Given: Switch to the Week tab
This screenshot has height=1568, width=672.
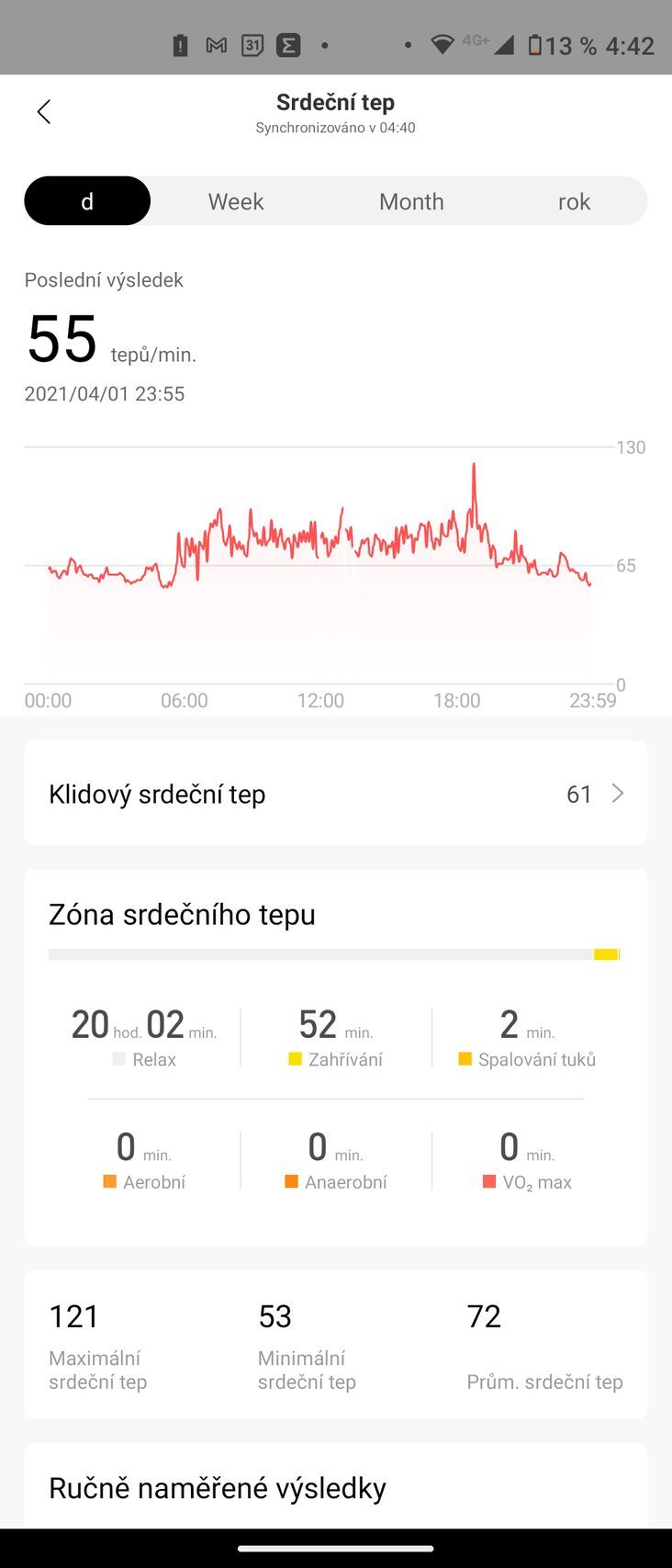Looking at the screenshot, I should pos(235,200).
